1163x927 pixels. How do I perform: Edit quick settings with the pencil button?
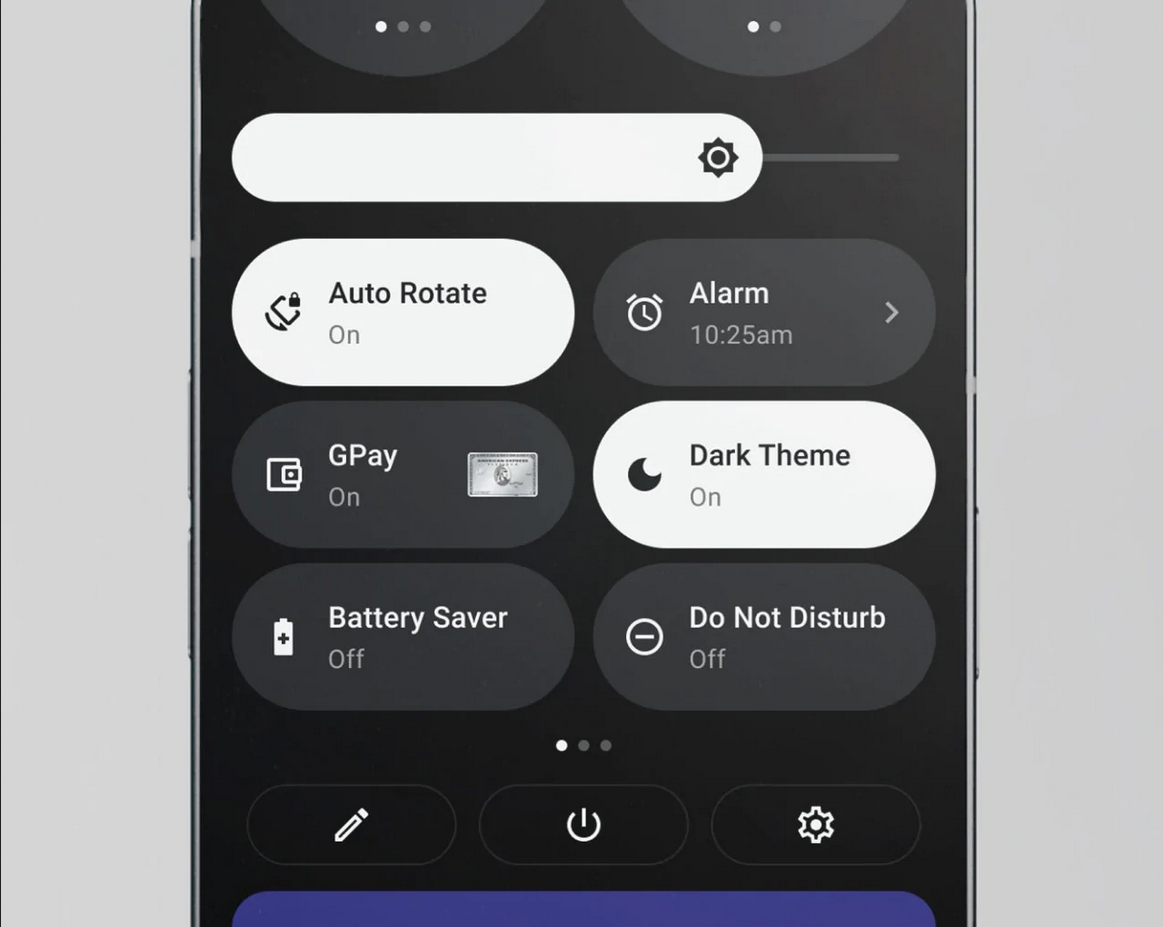351,825
